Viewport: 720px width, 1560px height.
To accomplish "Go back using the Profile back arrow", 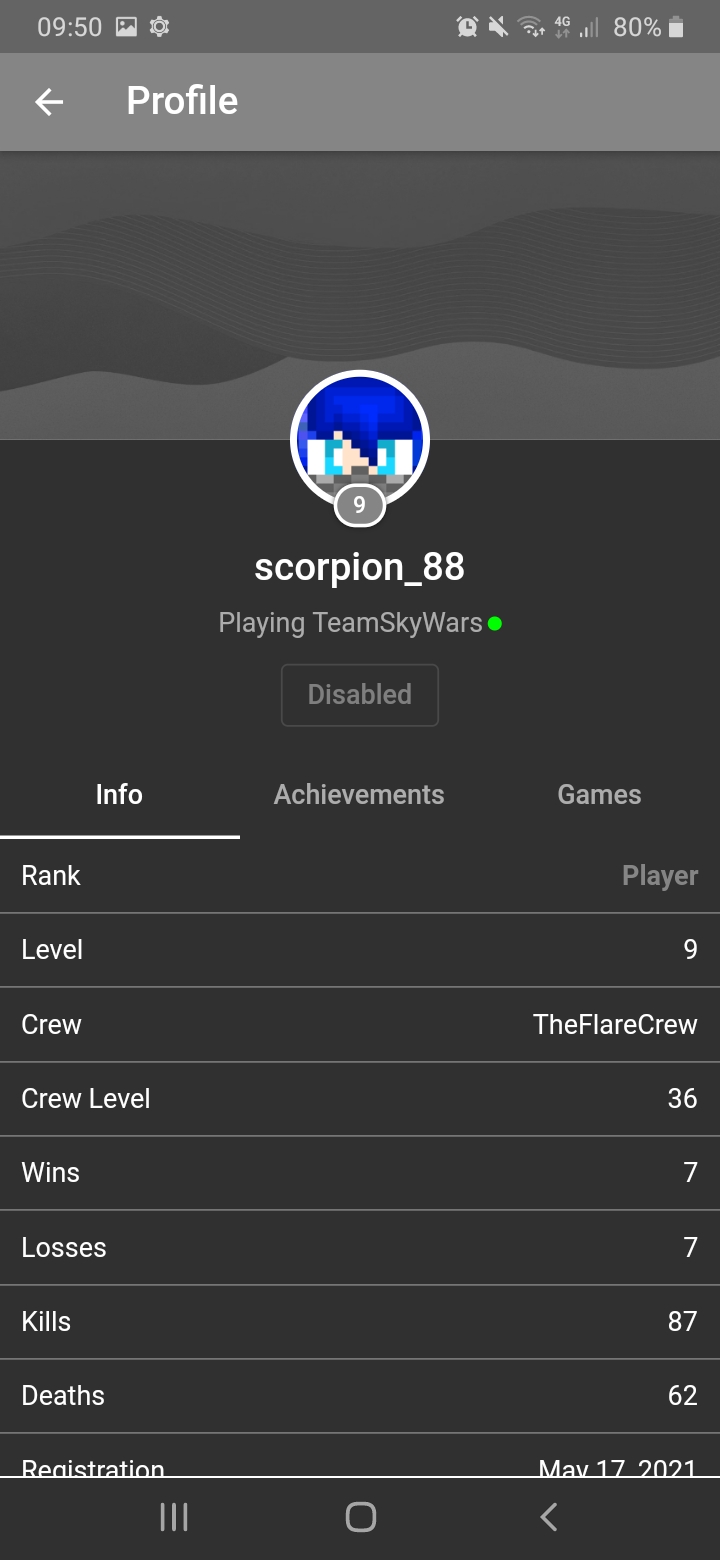I will (x=49, y=101).
